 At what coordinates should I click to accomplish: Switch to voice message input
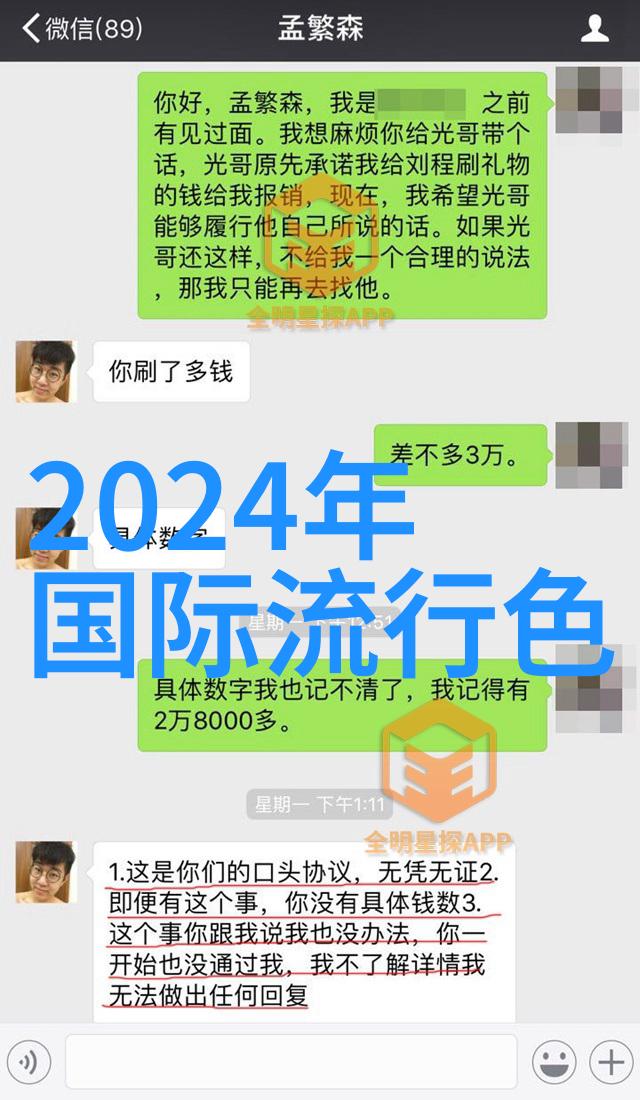[x=30, y=1062]
